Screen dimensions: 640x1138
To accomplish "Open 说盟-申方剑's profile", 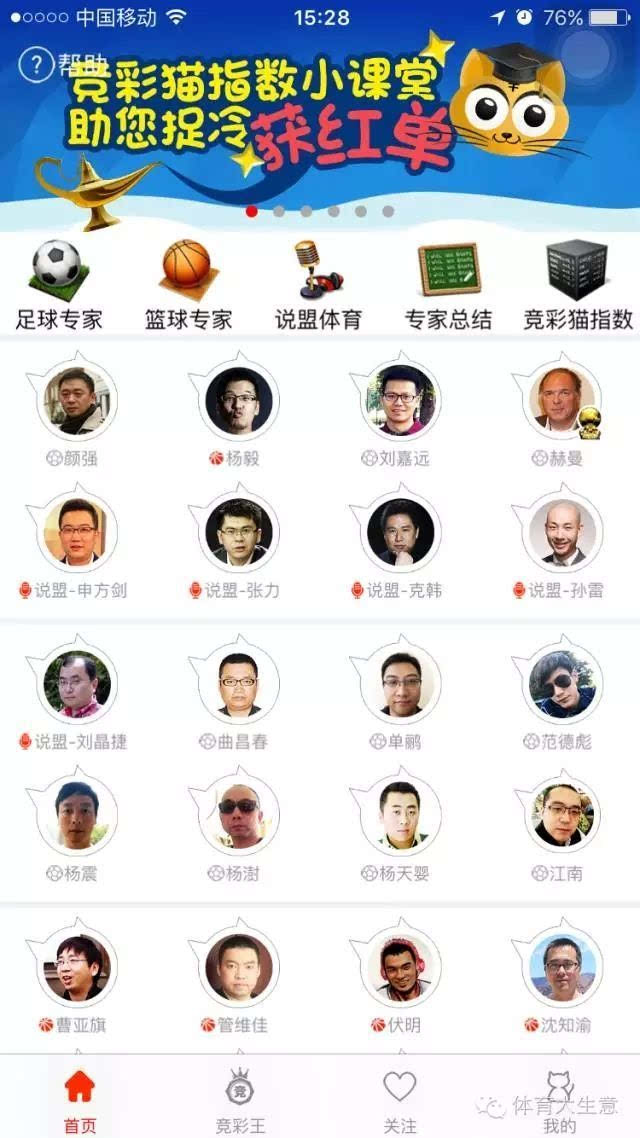I will [77, 532].
